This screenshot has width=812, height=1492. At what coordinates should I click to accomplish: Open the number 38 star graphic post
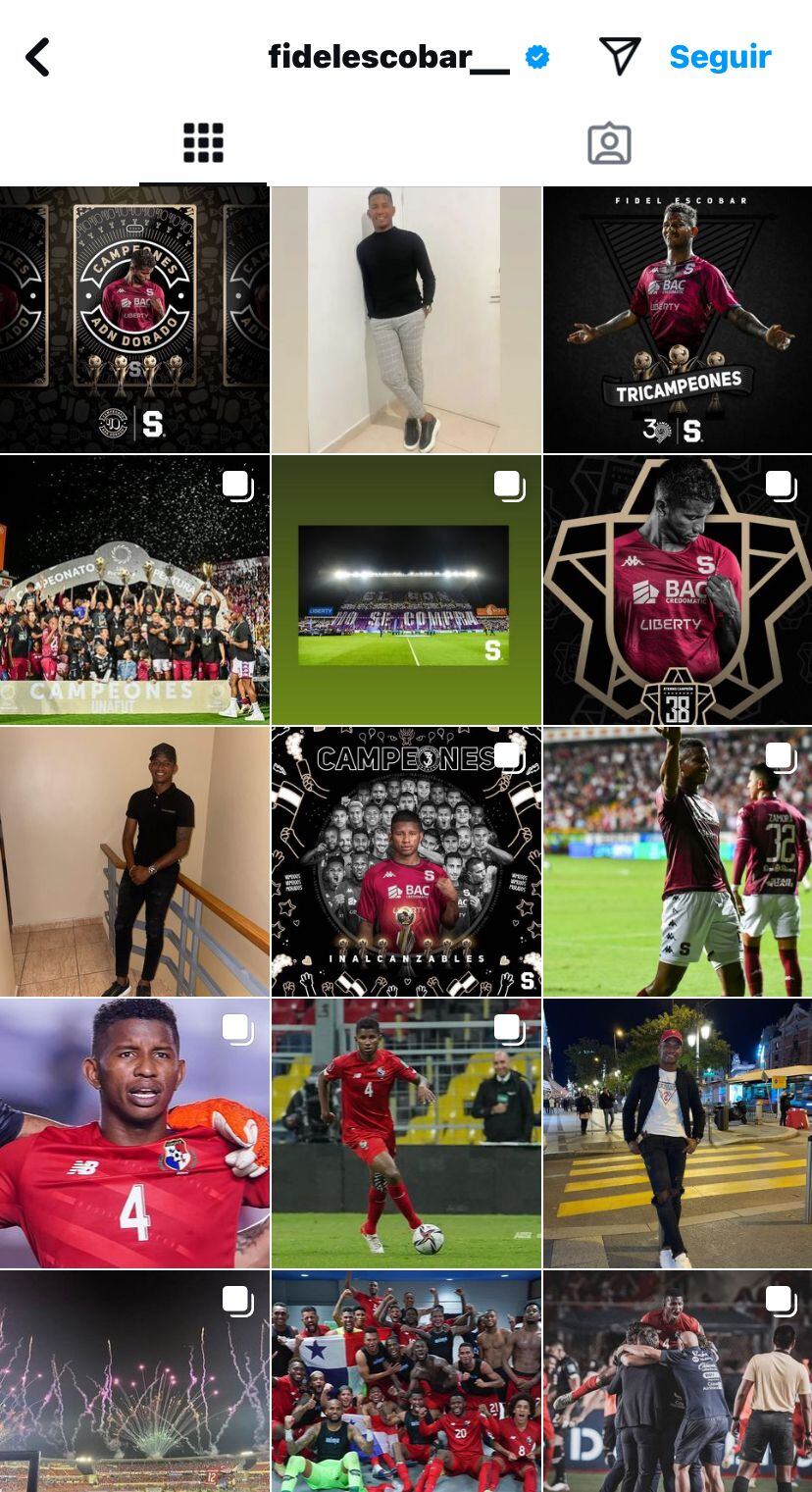point(678,591)
